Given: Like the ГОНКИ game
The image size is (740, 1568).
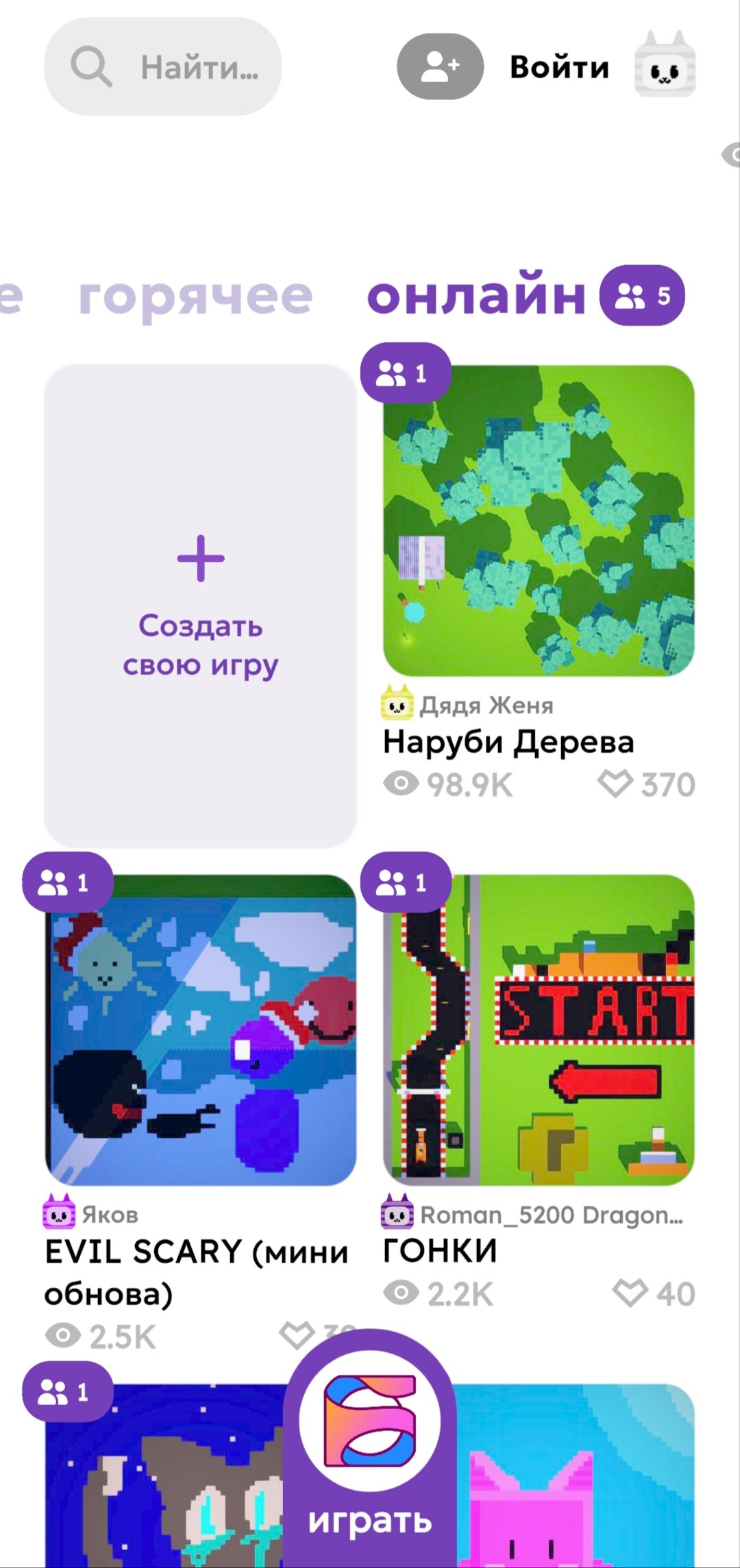Looking at the screenshot, I should 630,1293.
